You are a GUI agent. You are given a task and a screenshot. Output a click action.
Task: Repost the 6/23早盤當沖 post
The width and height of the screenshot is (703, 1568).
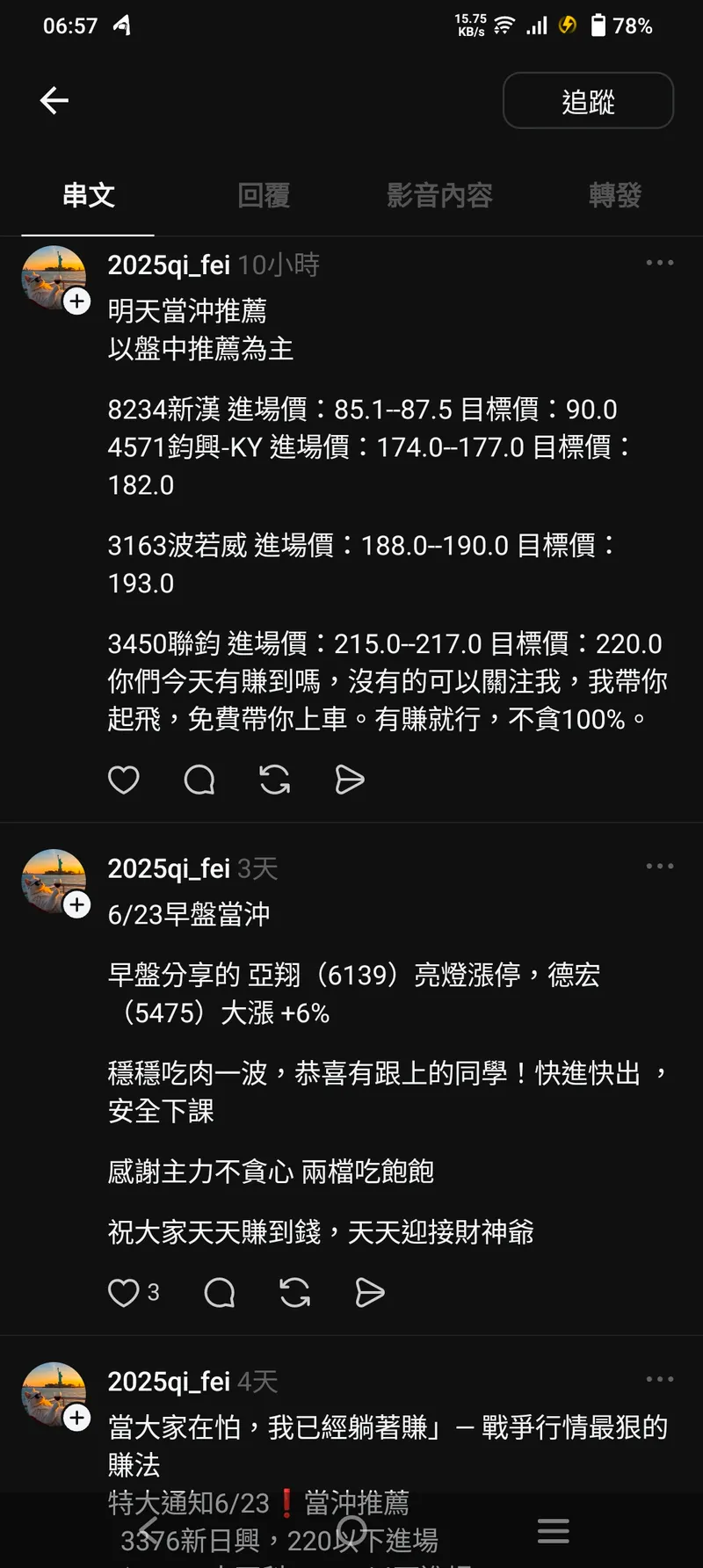295,1293
